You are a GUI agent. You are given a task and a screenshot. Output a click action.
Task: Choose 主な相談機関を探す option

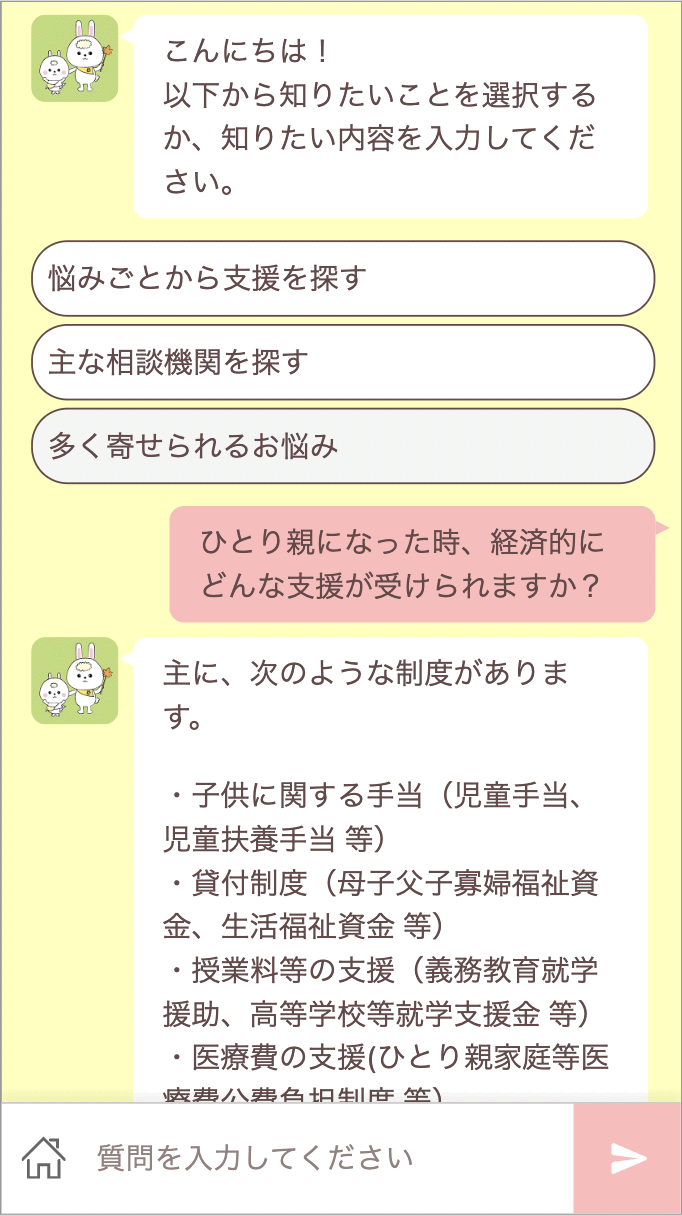[343, 362]
